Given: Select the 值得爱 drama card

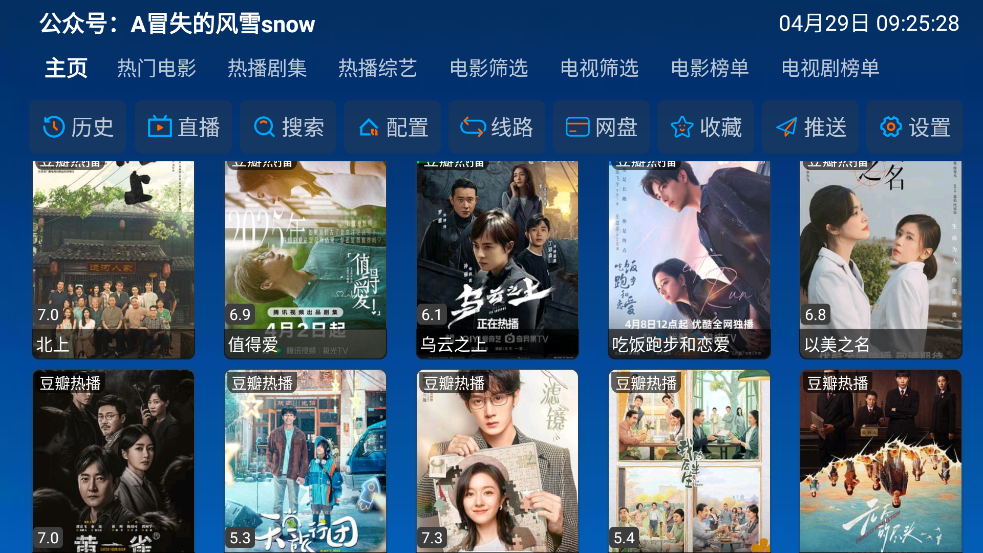Looking at the screenshot, I should click(305, 258).
